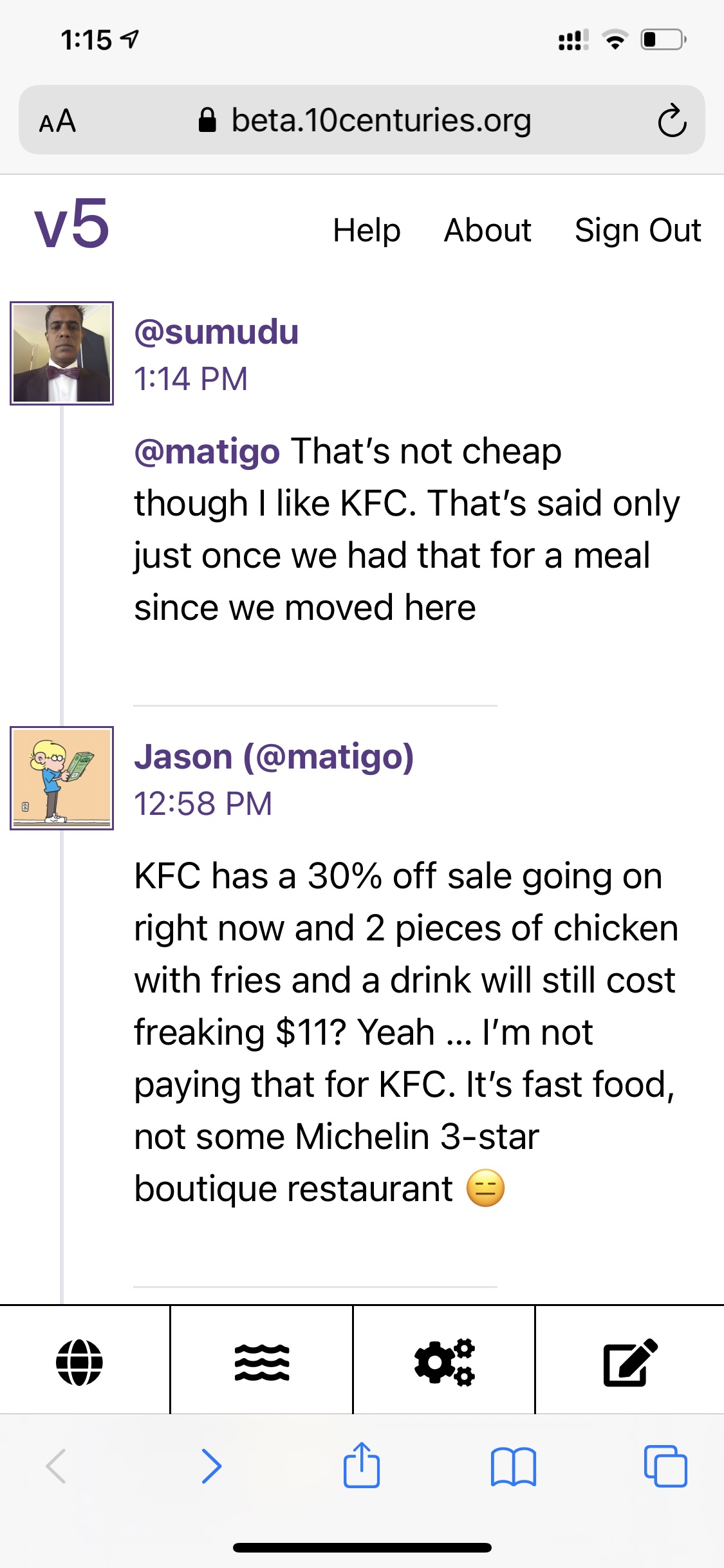Open the settings gears tab
724x1568 pixels.
coord(444,1362)
